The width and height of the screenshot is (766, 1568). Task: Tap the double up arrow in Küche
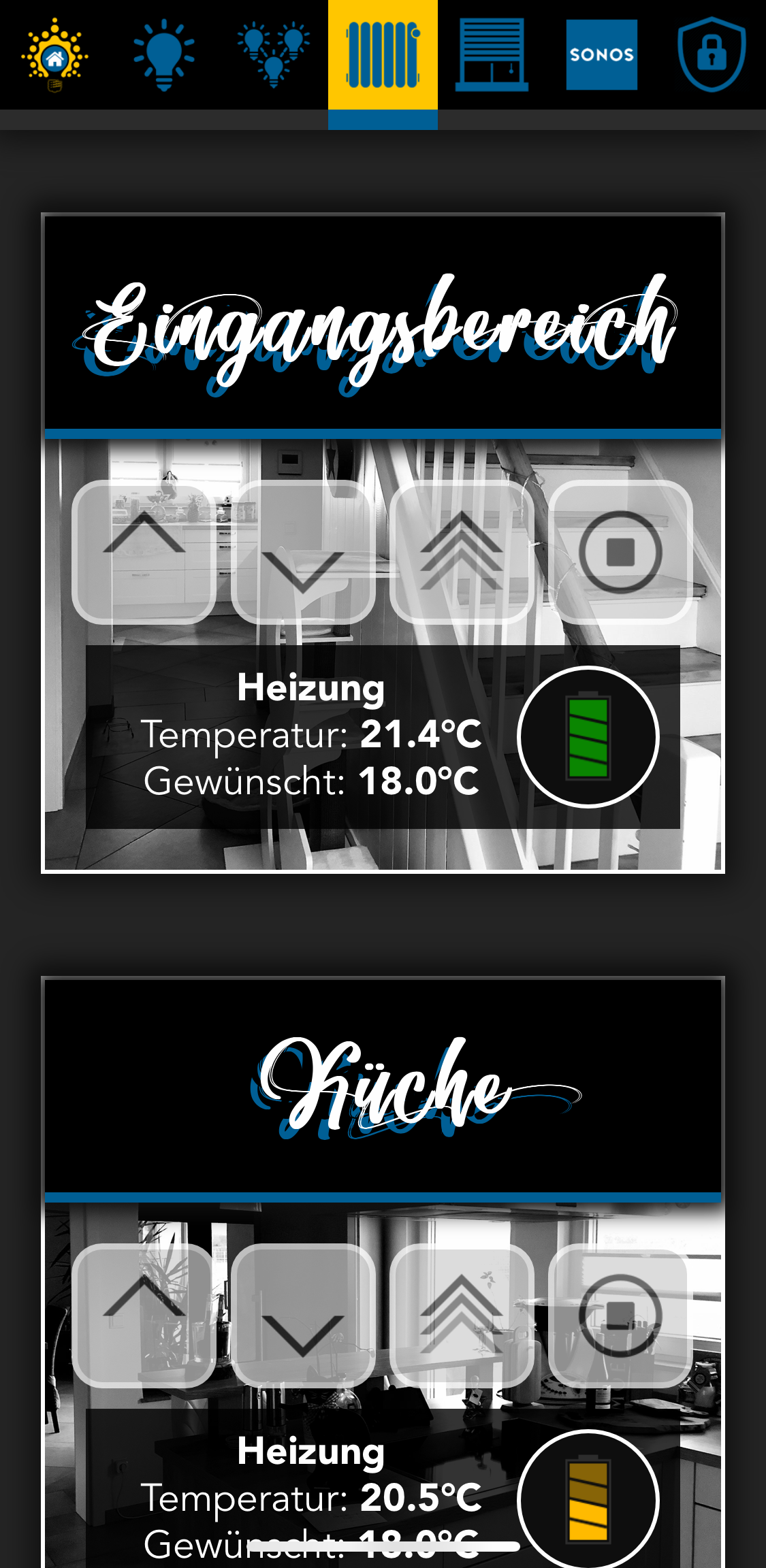point(462,1316)
